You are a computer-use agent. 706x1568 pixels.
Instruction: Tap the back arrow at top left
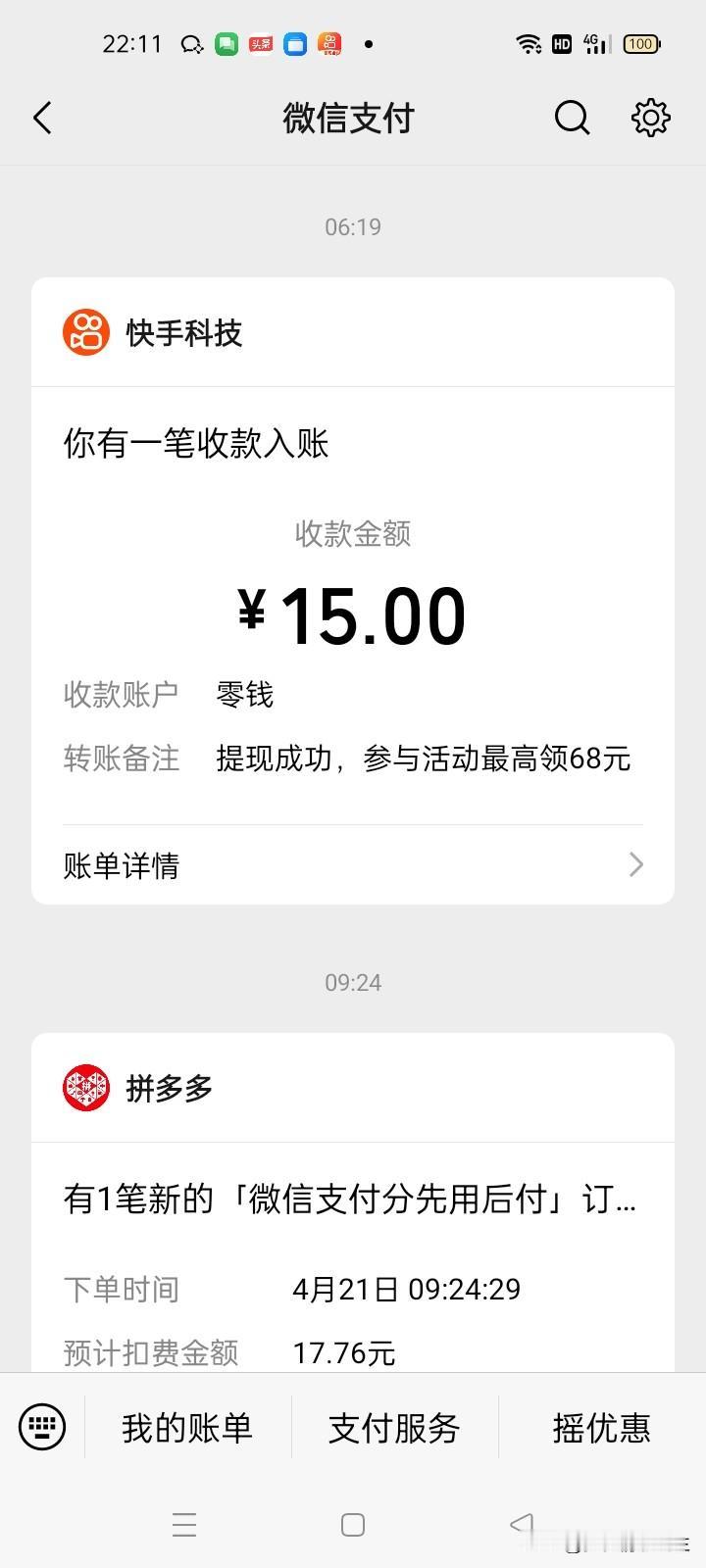41,117
